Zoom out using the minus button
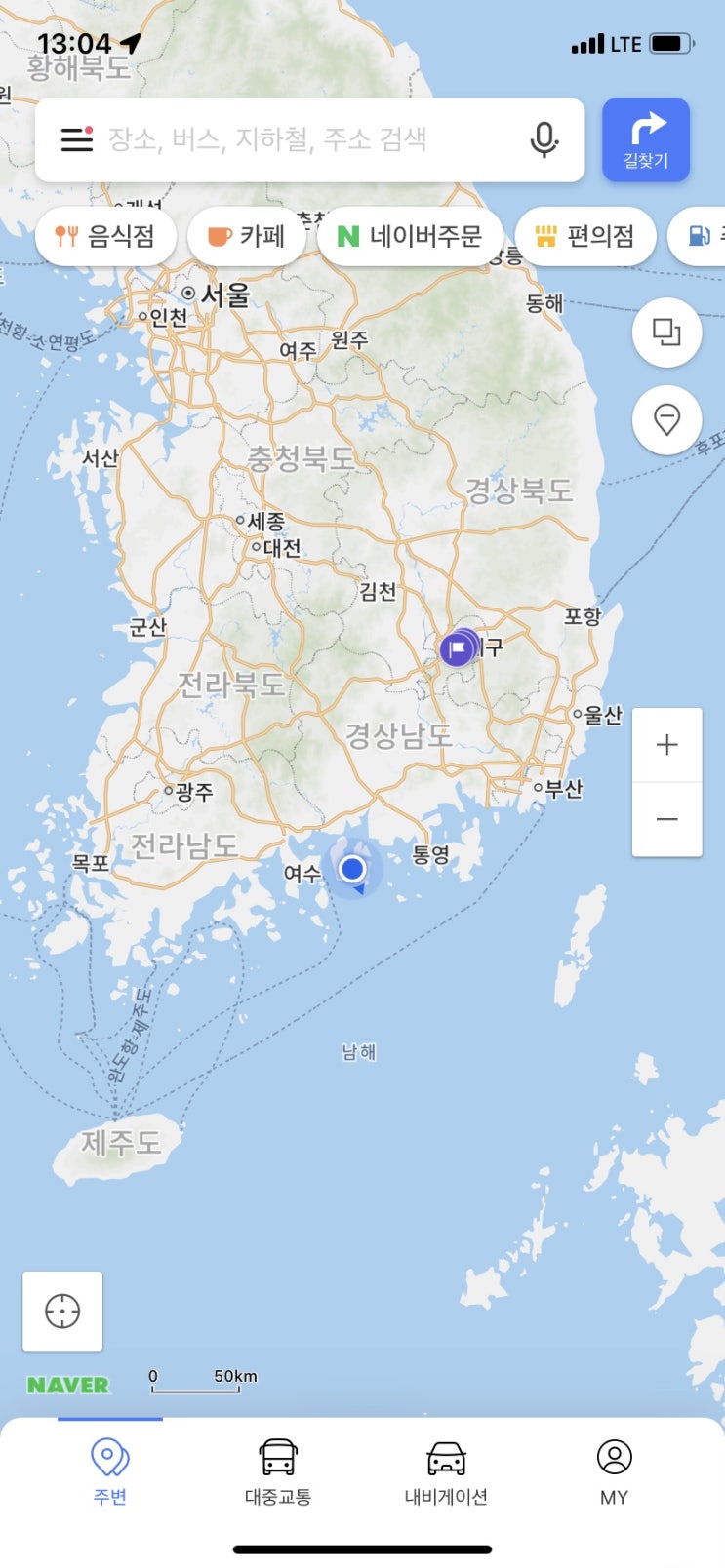This screenshot has width=725, height=1568. [x=667, y=819]
